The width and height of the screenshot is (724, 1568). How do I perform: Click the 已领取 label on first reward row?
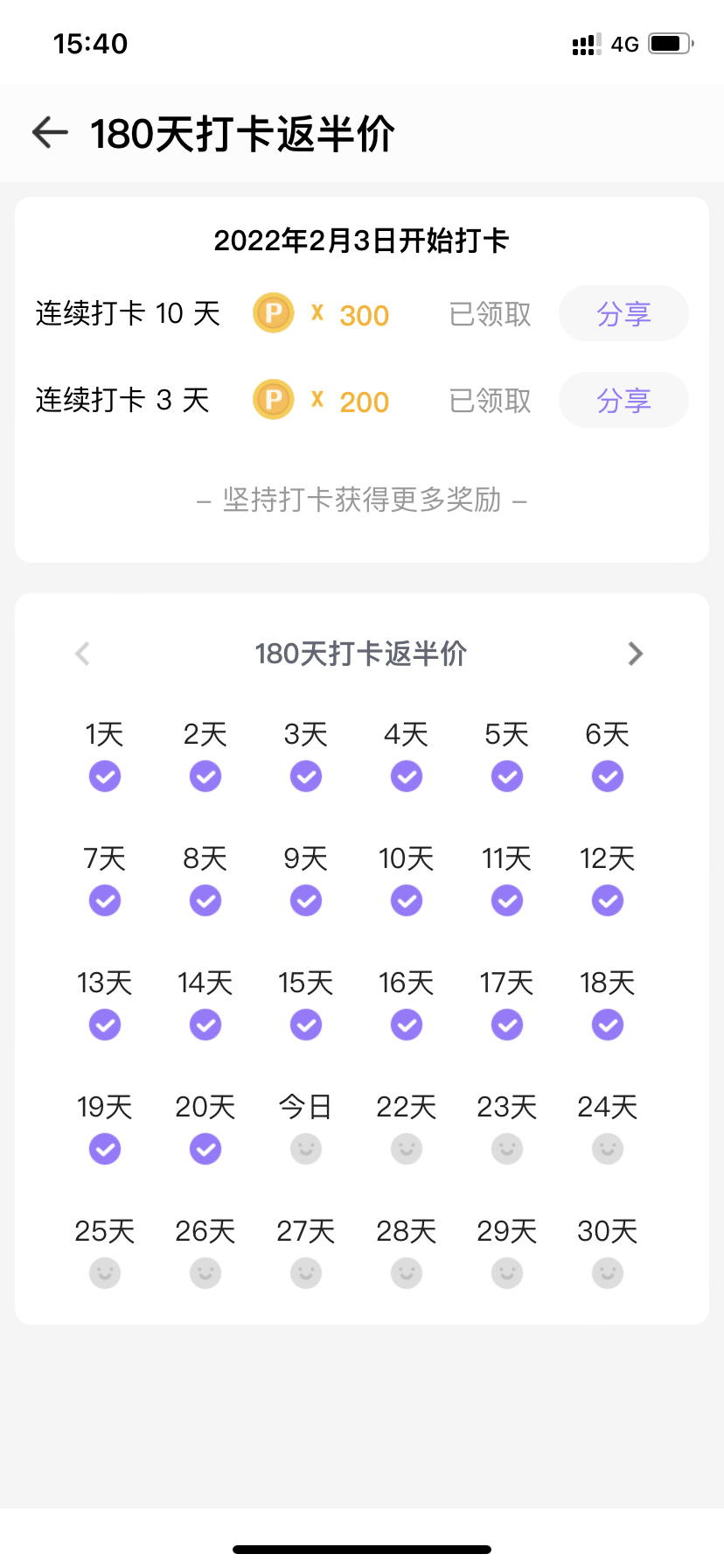[x=490, y=312]
